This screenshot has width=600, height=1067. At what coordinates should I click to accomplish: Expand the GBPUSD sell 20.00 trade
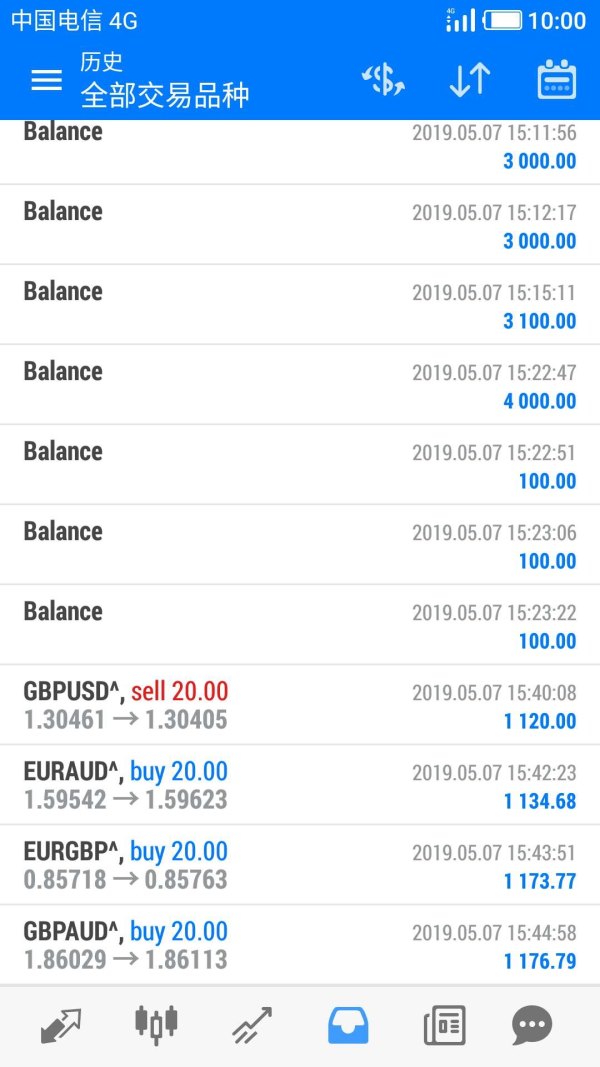pos(300,705)
